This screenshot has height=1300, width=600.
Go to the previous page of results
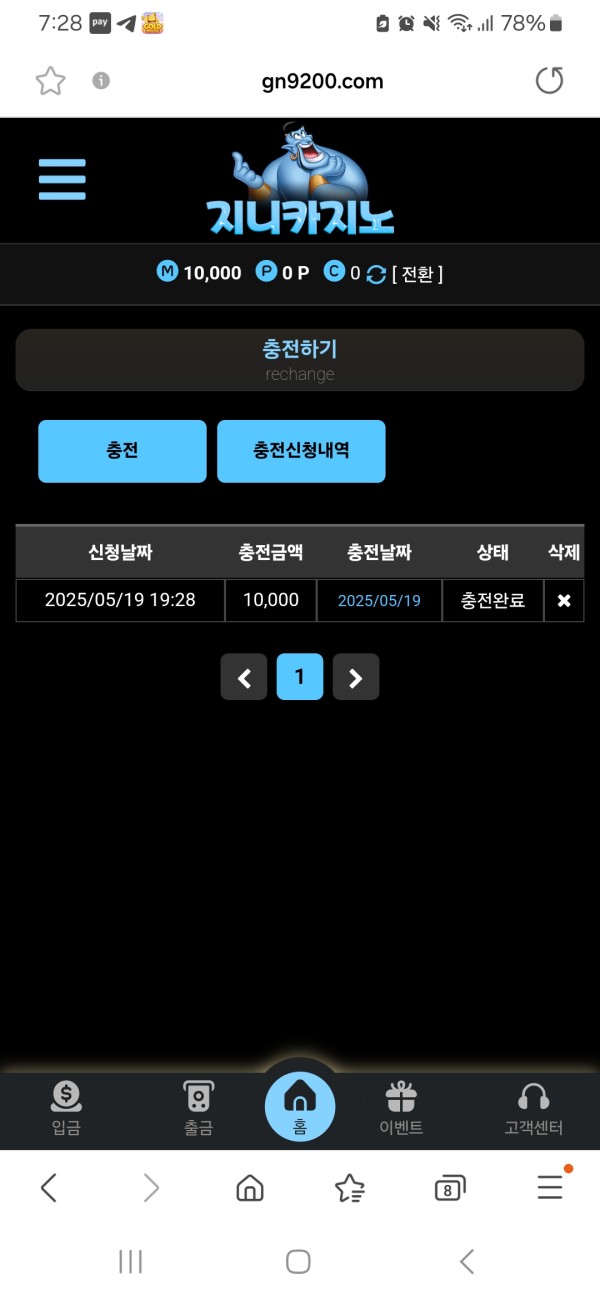(x=244, y=677)
